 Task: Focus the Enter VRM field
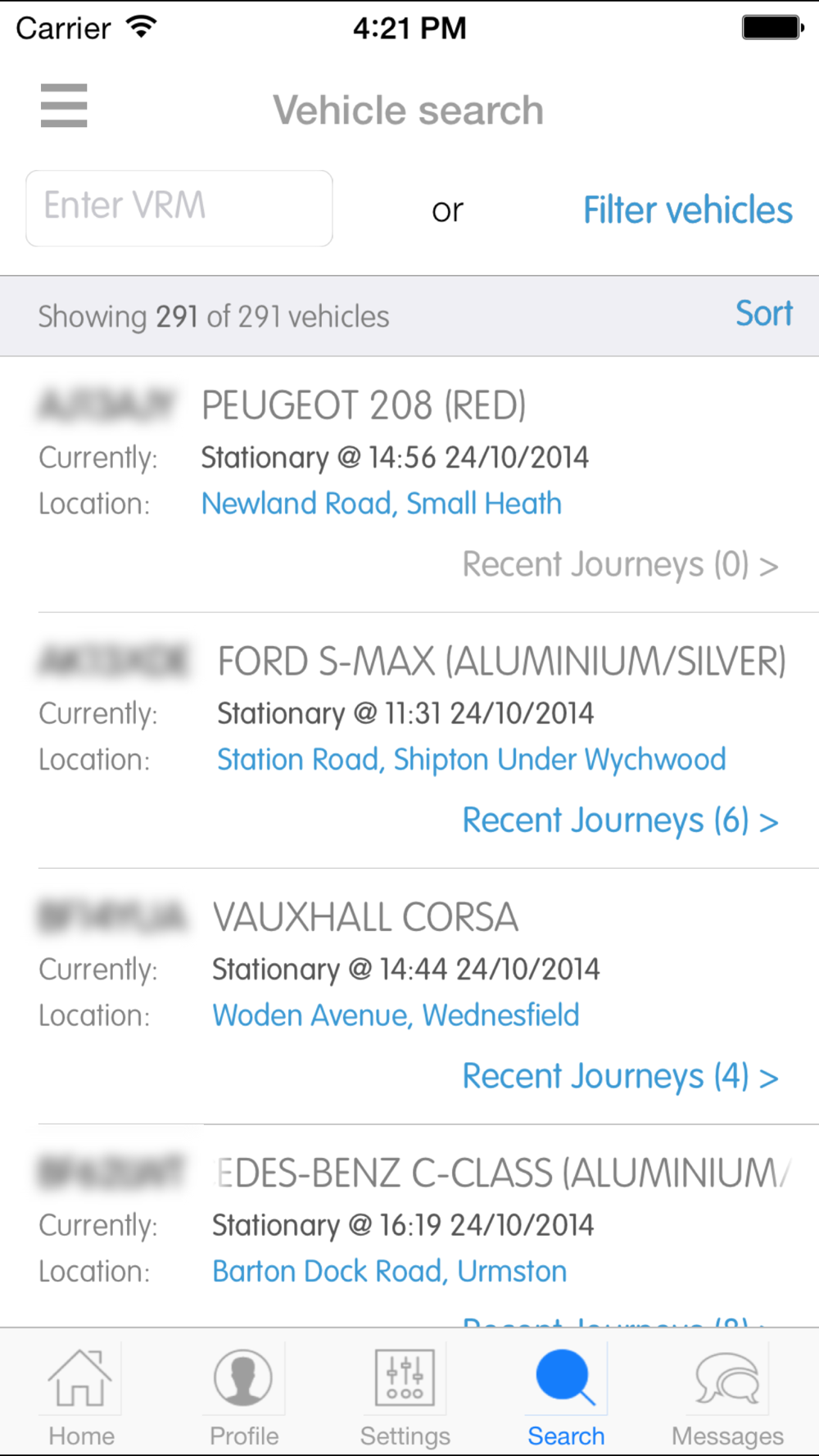[179, 208]
